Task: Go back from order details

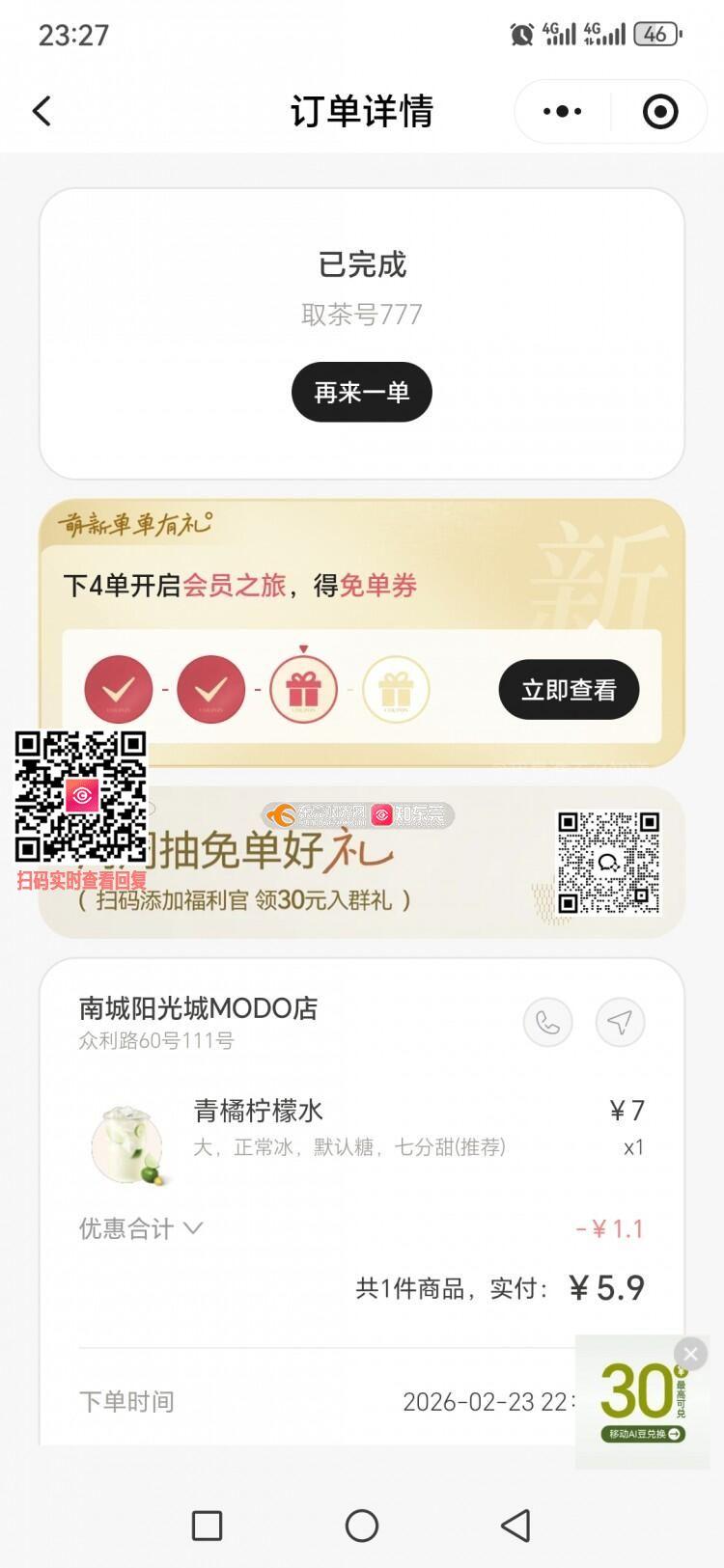Action: 42,111
